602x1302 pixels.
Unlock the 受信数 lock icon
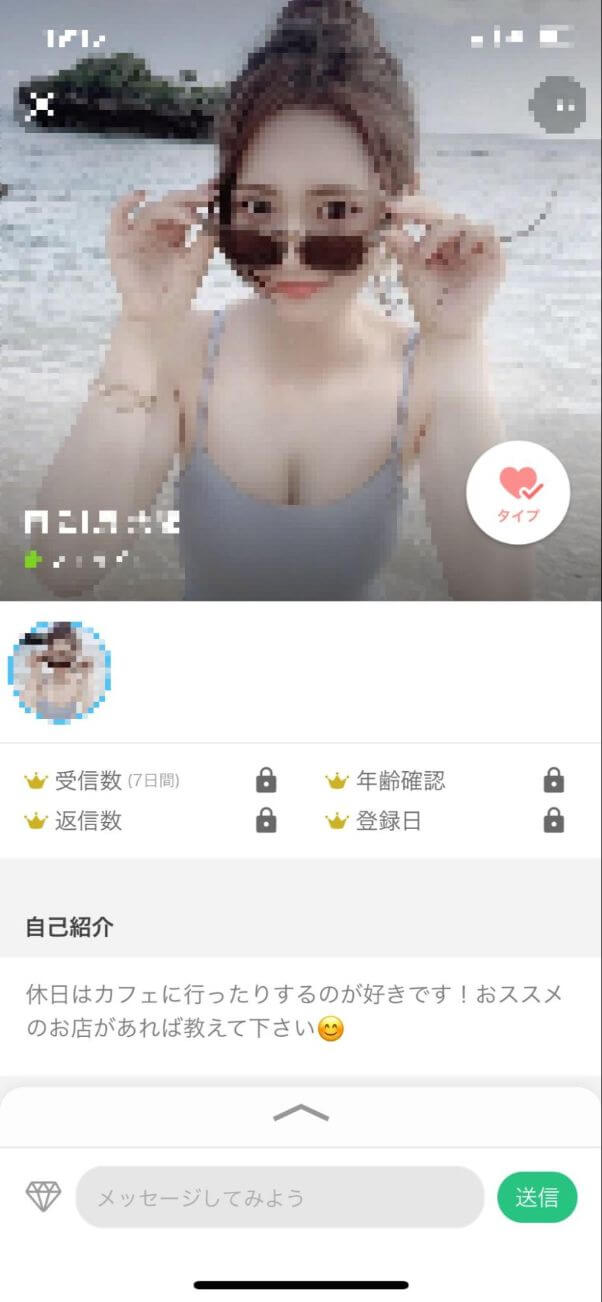coord(266,781)
